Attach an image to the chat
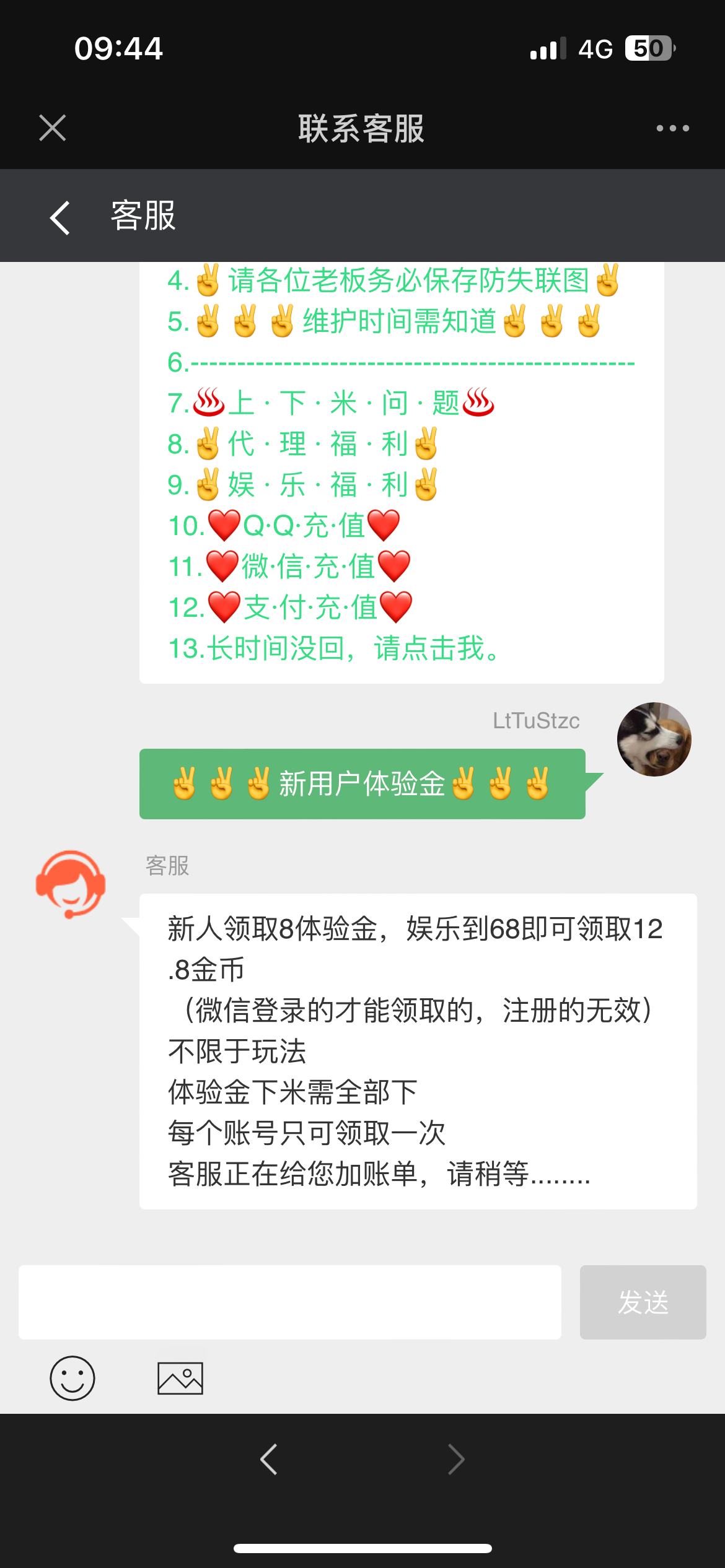 click(180, 1378)
